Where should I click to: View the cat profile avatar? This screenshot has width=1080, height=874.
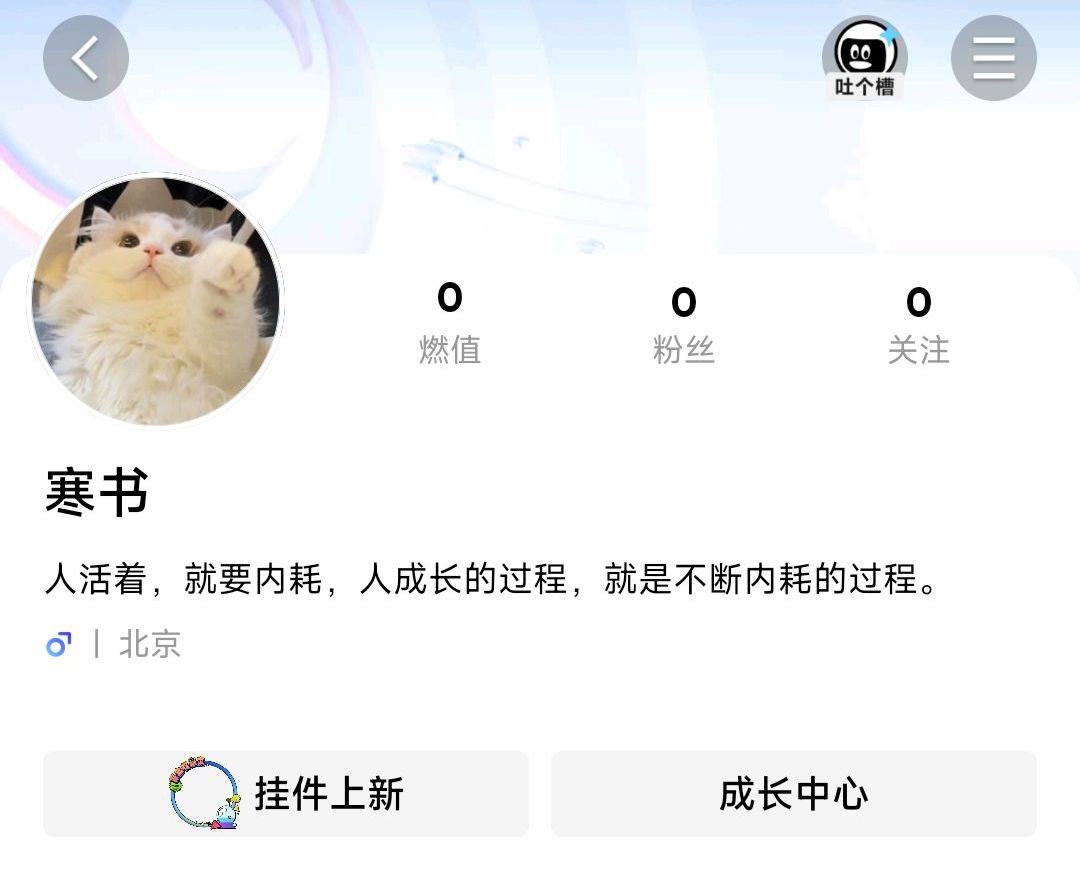(156, 300)
